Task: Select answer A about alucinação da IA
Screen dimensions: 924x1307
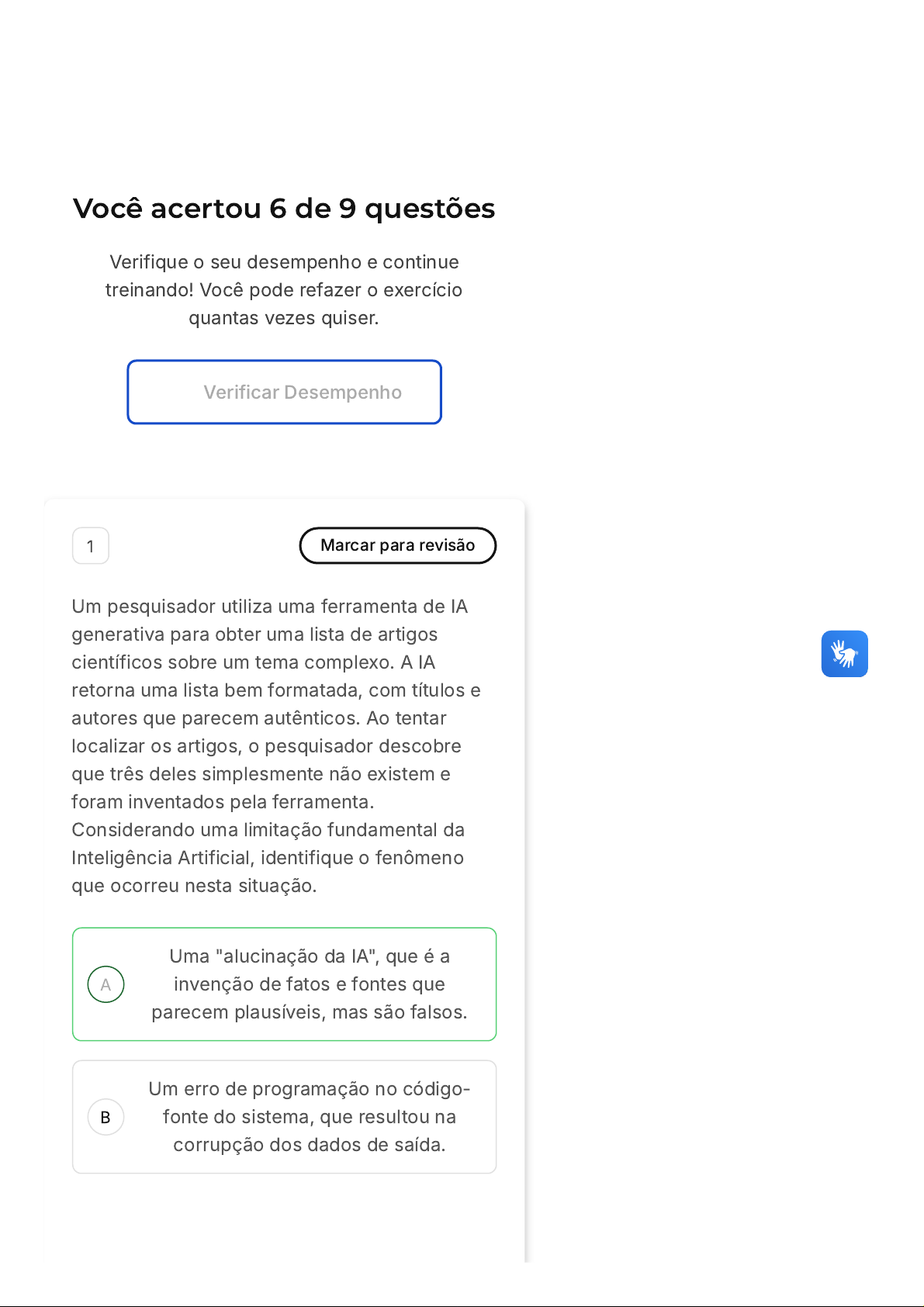Action: 284,984
